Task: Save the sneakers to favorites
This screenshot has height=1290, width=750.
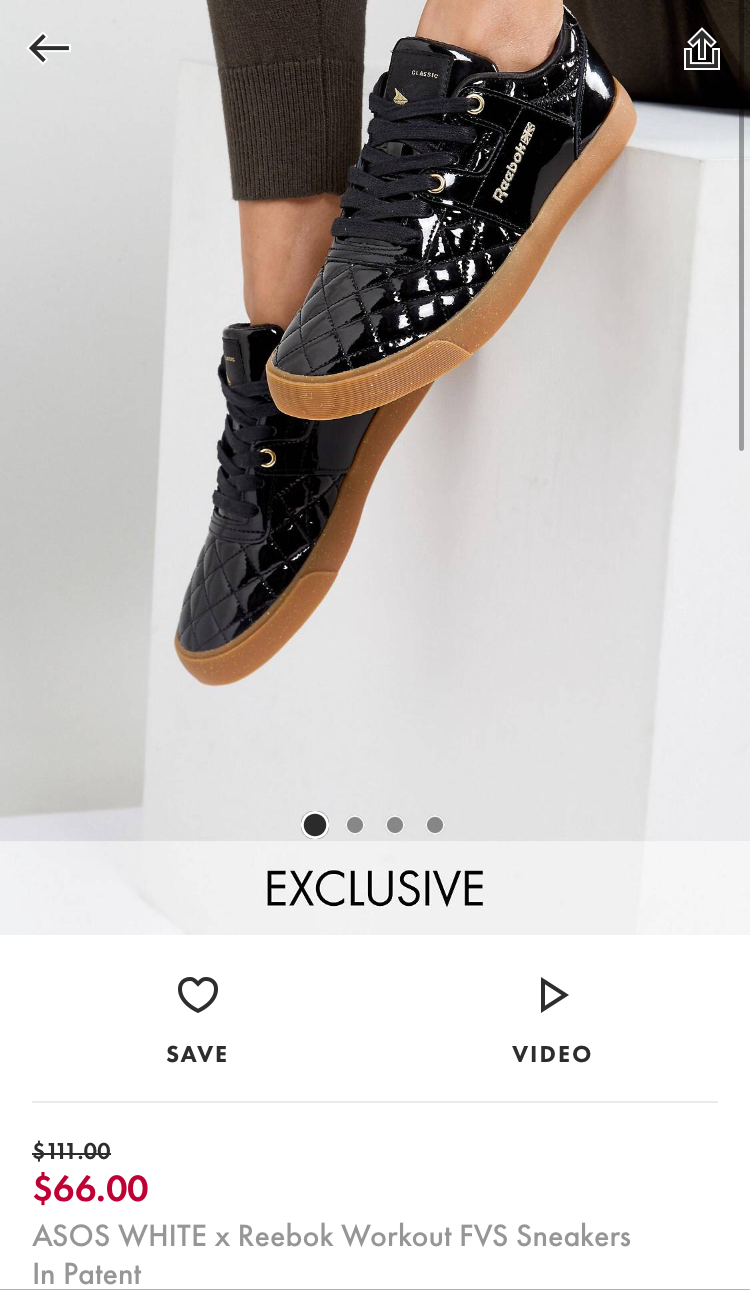Action: 197,1018
